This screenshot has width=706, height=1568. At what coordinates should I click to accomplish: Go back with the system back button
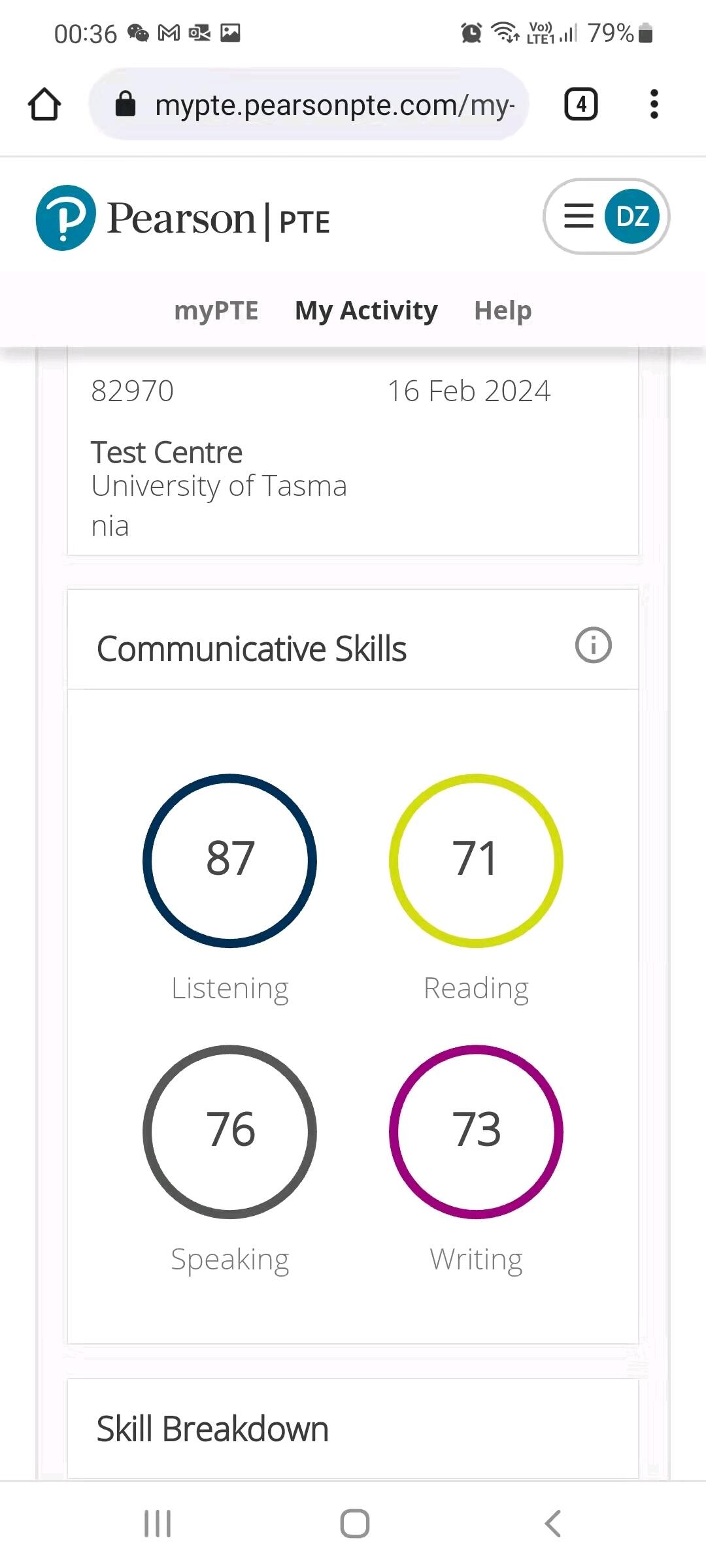[553, 1524]
